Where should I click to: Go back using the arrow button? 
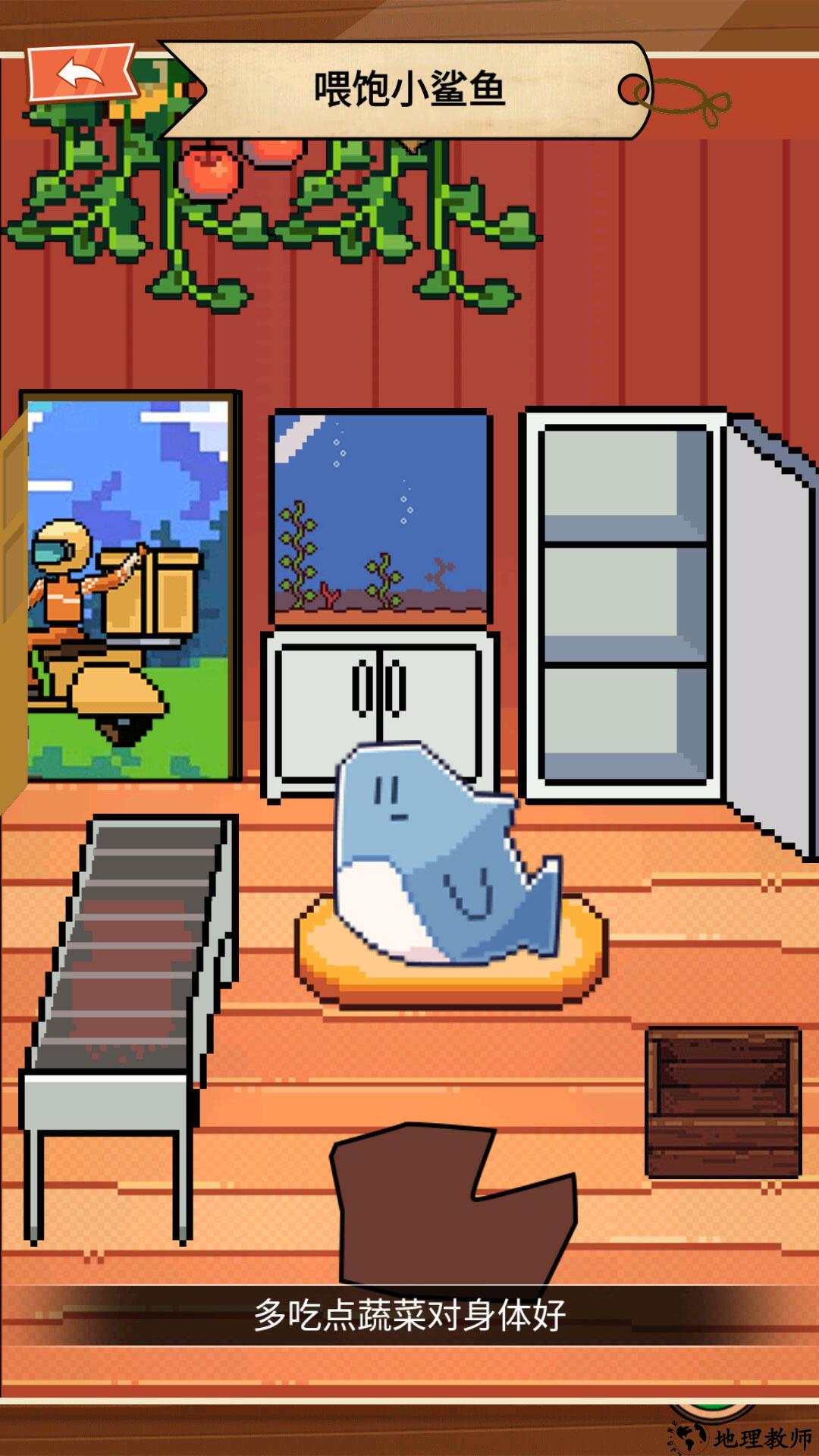(x=80, y=74)
